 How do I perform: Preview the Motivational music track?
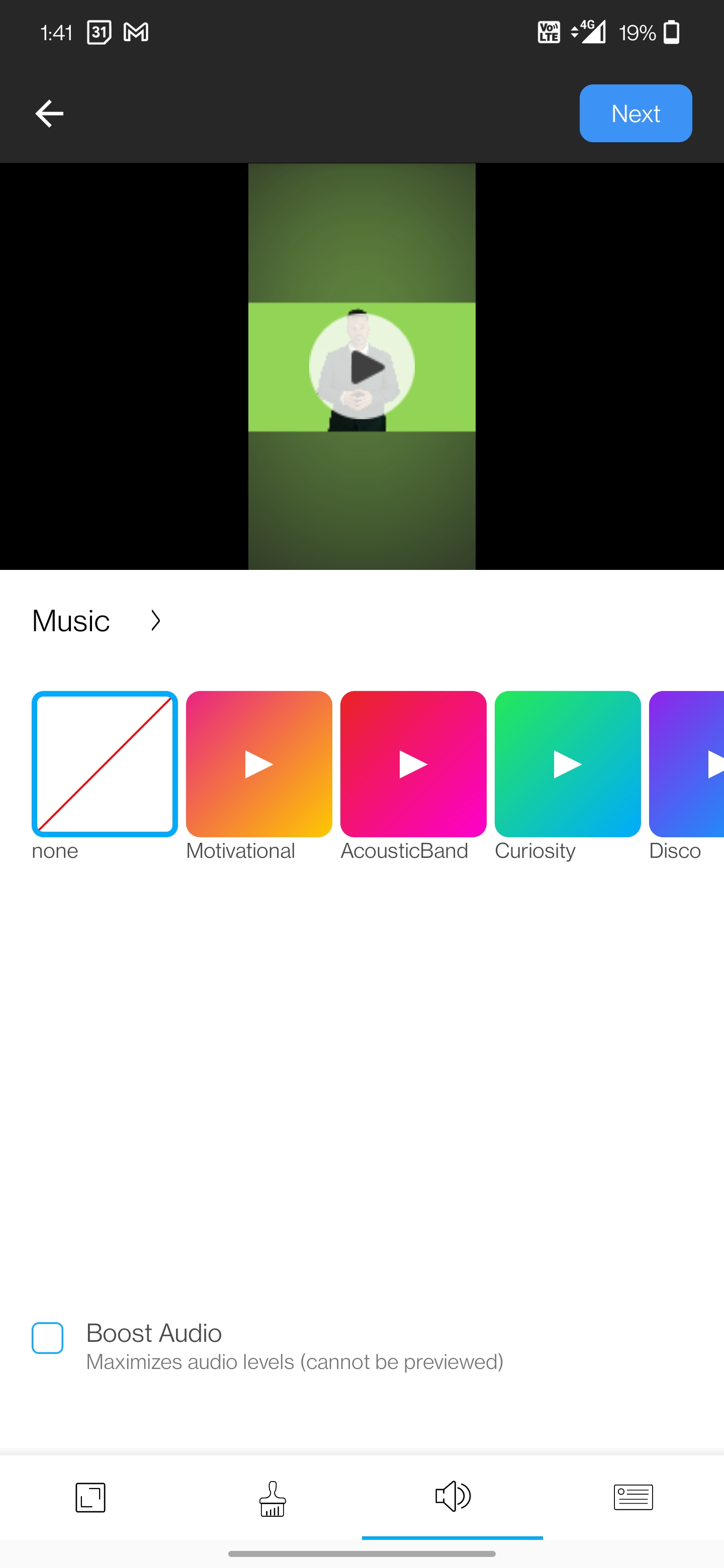click(x=259, y=763)
